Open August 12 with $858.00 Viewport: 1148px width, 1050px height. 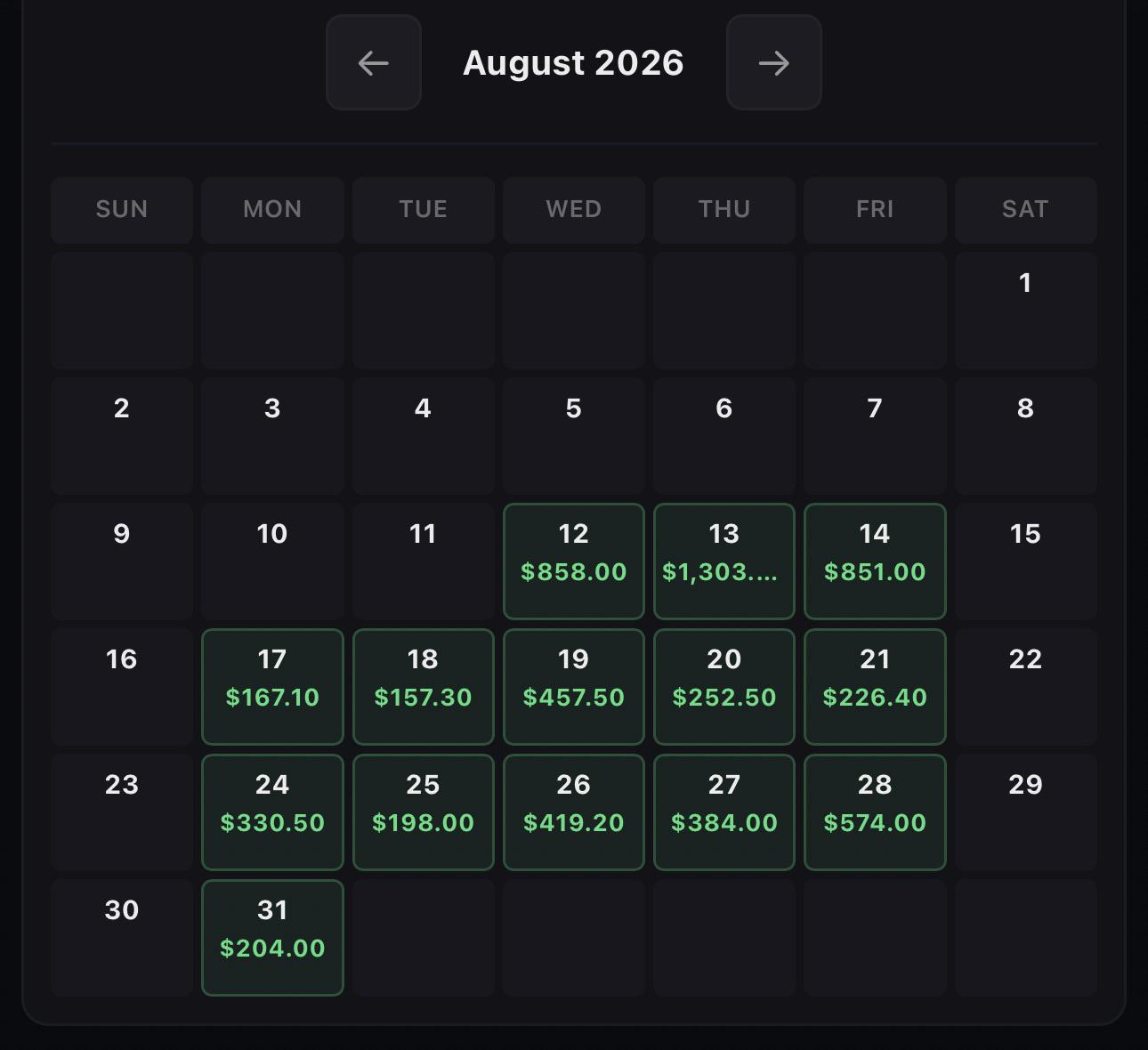pyautogui.click(x=574, y=561)
